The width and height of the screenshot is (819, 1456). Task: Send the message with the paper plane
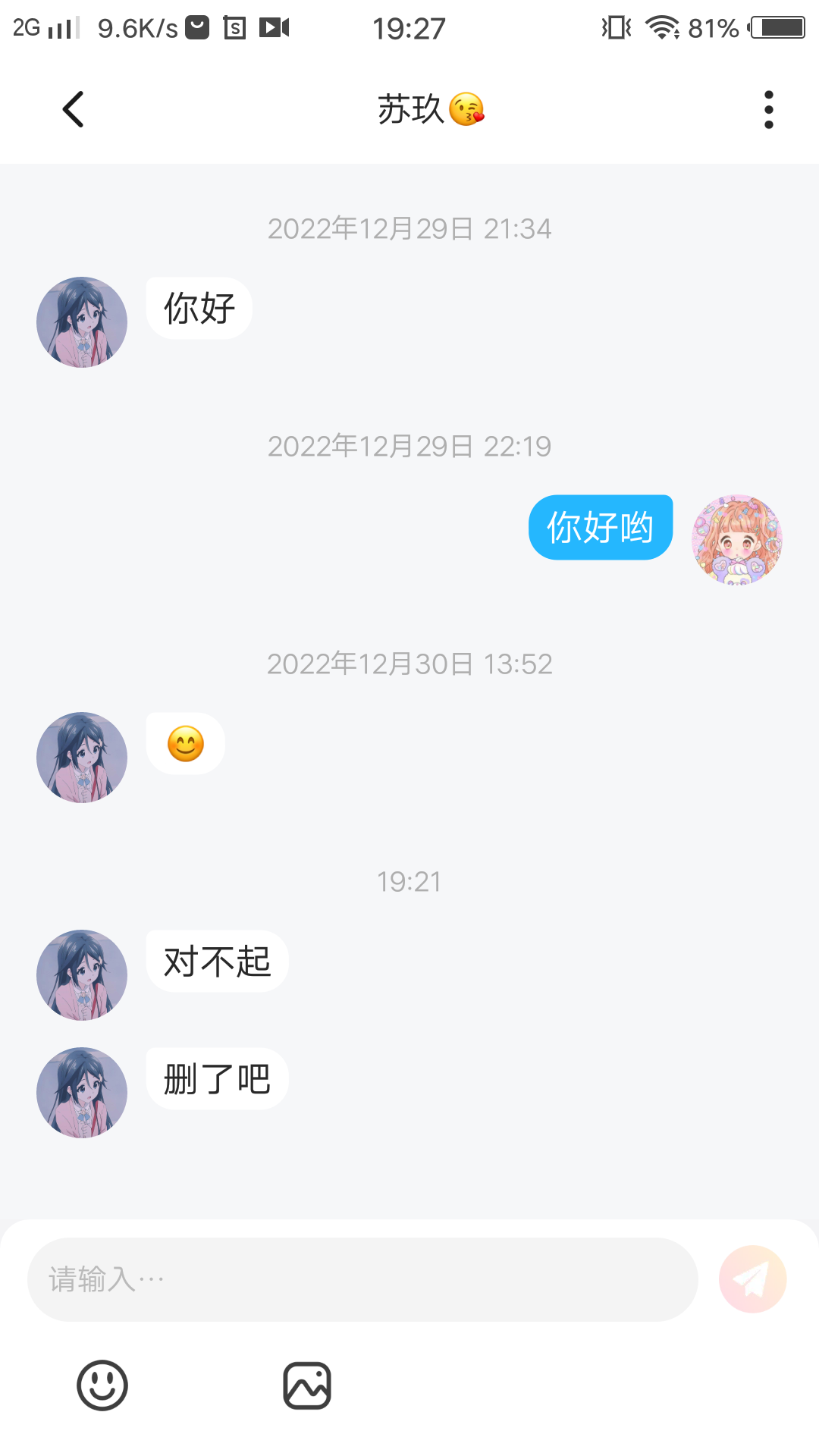pos(752,1279)
